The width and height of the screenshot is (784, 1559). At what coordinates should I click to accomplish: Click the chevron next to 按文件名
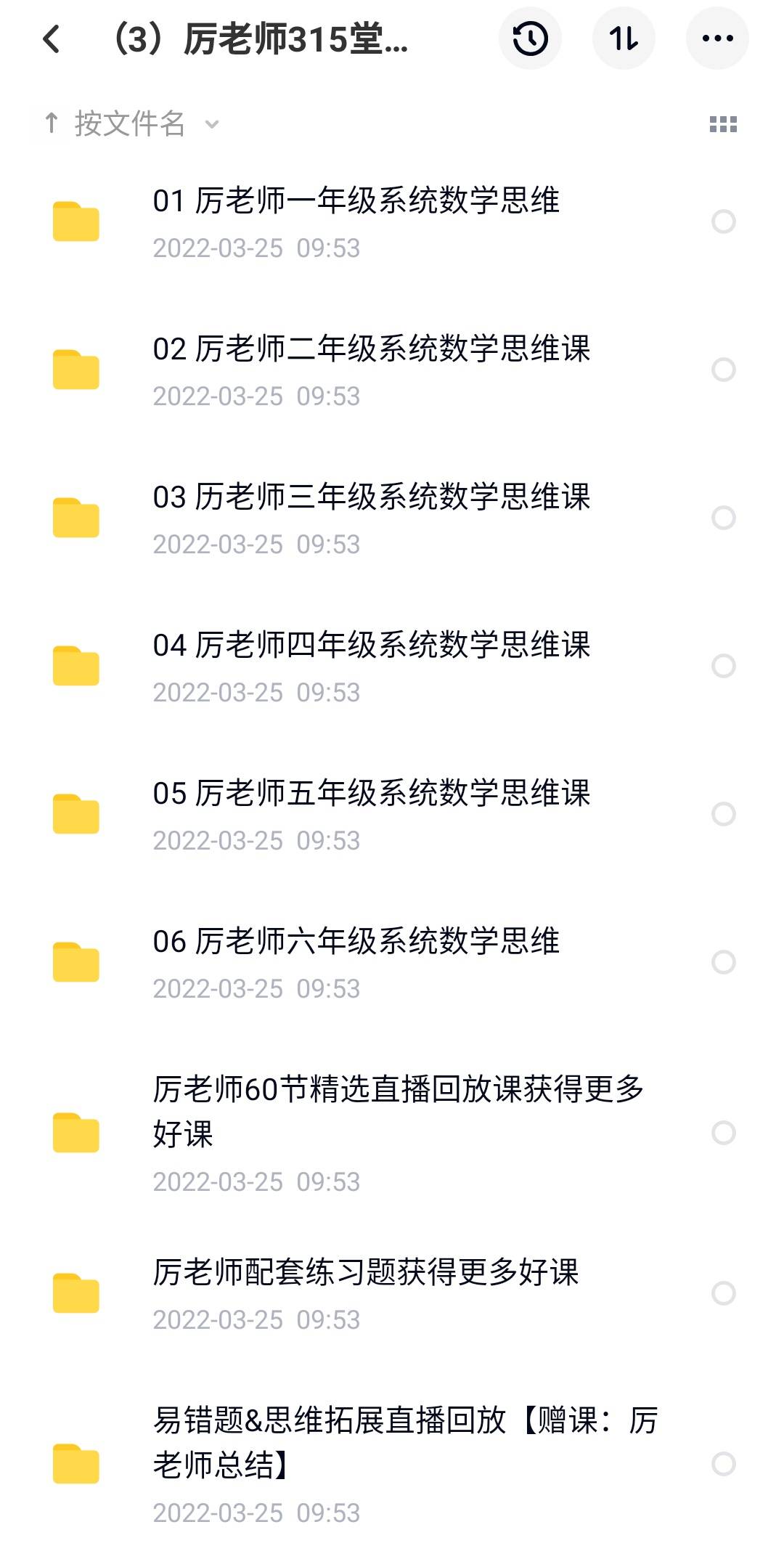tap(211, 124)
